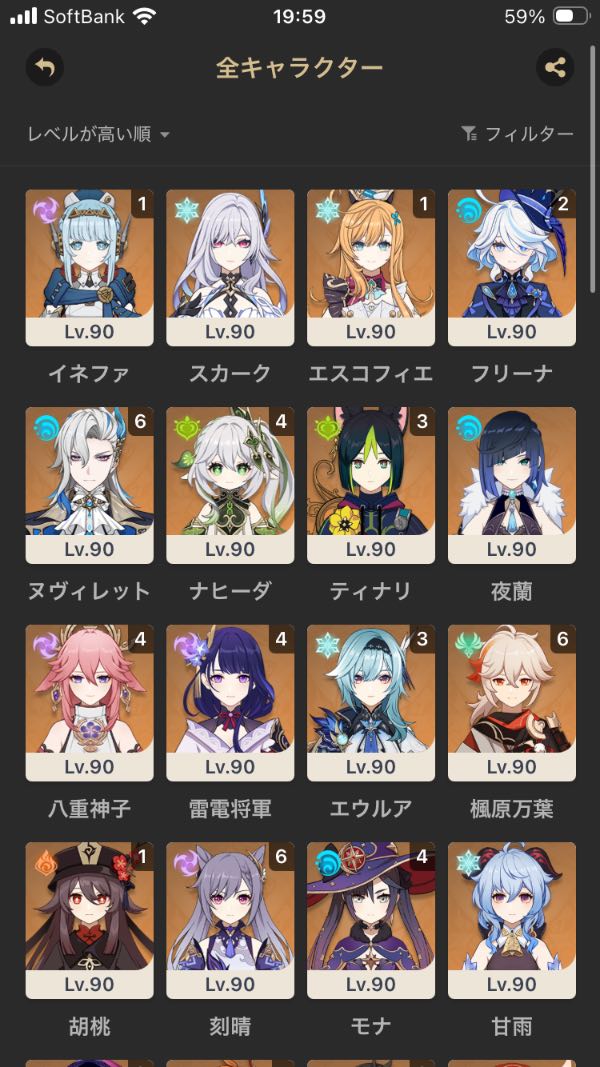Open ティナリ character card
Viewport: 600px width, 1067px height.
coord(371,485)
